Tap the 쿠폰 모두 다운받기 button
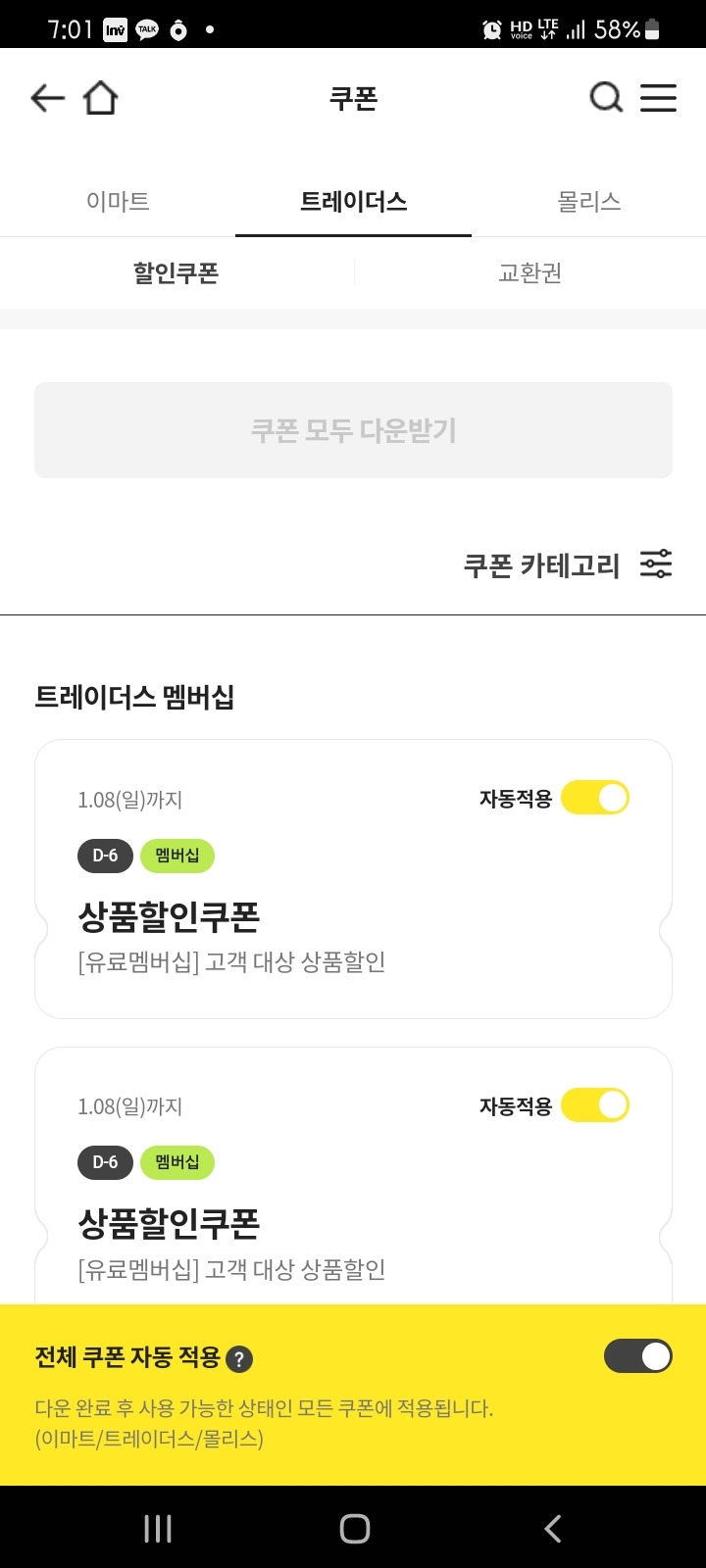The image size is (706, 1568). 353,429
